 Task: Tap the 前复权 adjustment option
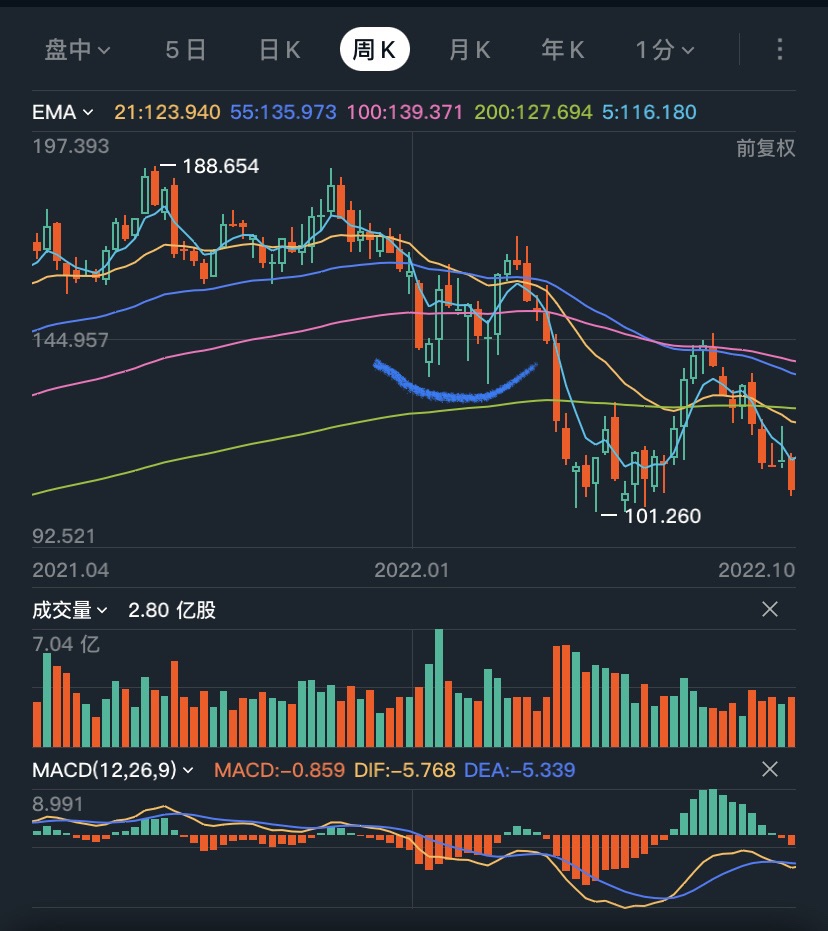coord(765,148)
